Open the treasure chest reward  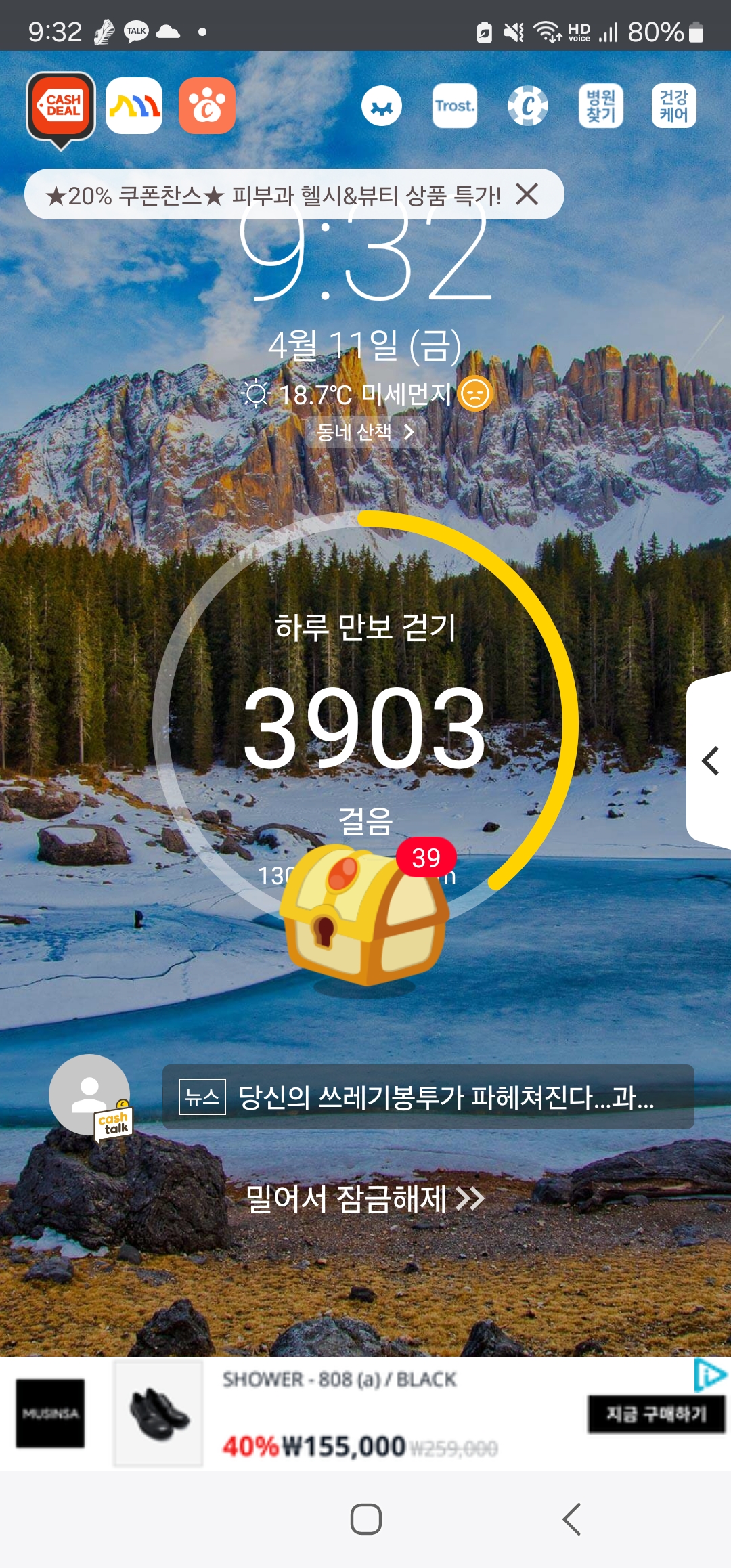coord(364,914)
